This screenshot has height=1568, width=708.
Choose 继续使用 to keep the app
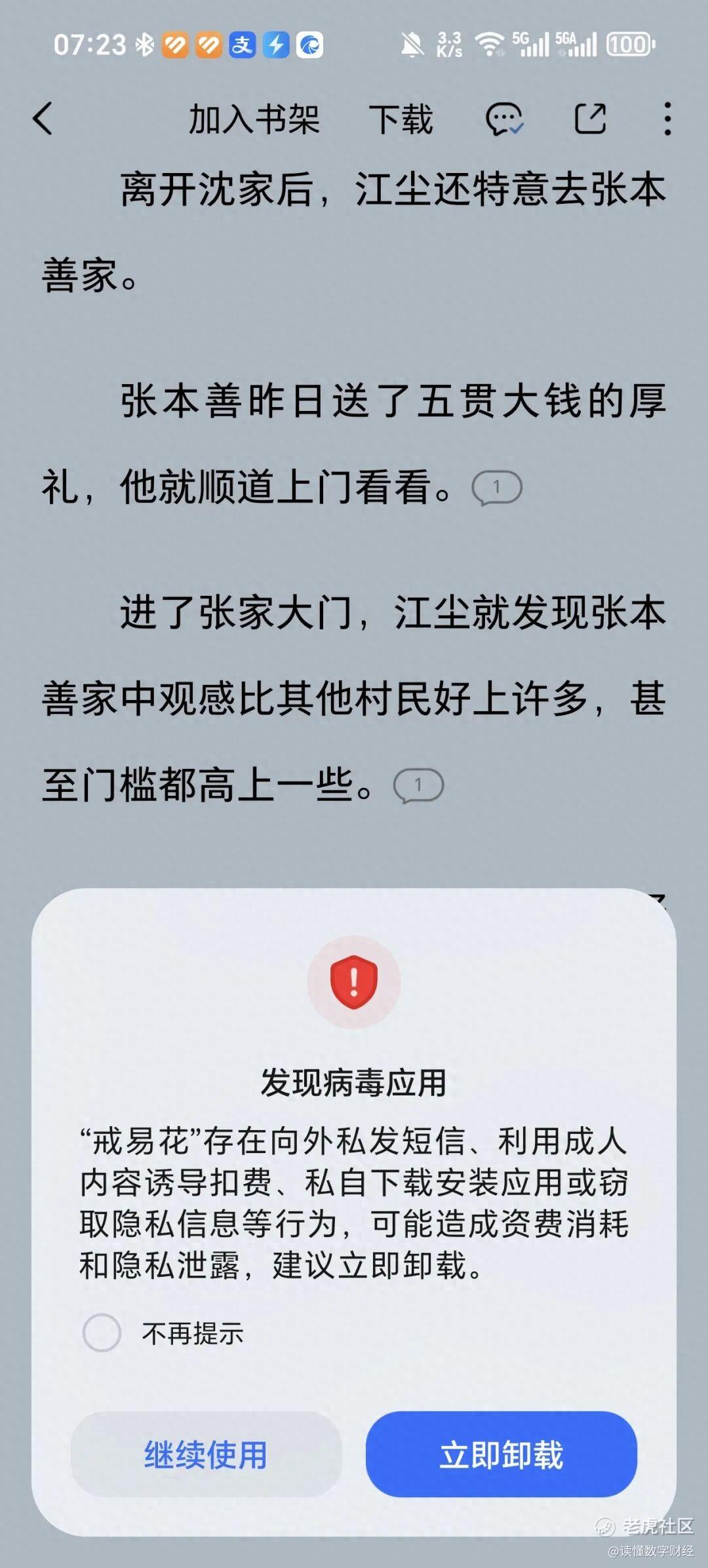tap(206, 1454)
